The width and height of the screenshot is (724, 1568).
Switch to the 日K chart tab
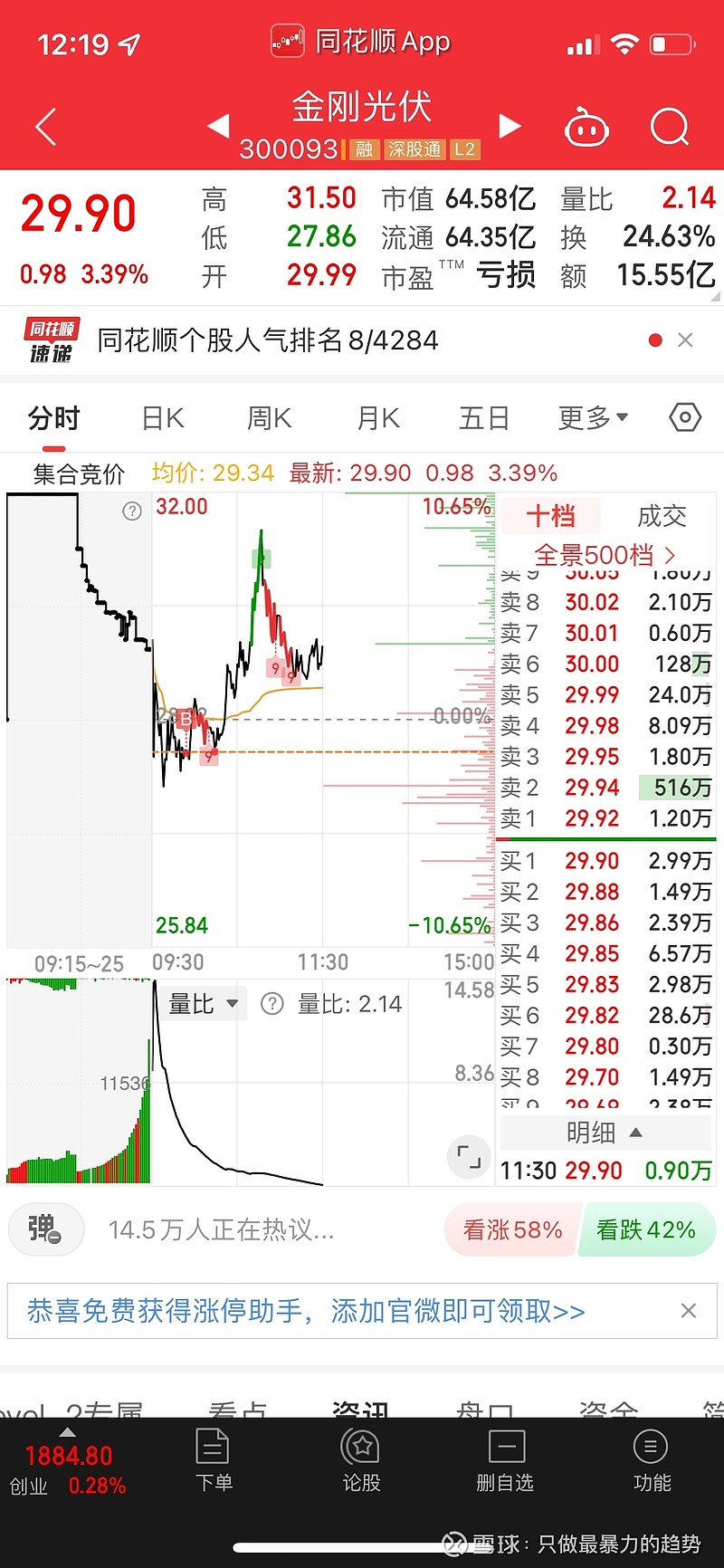(163, 418)
